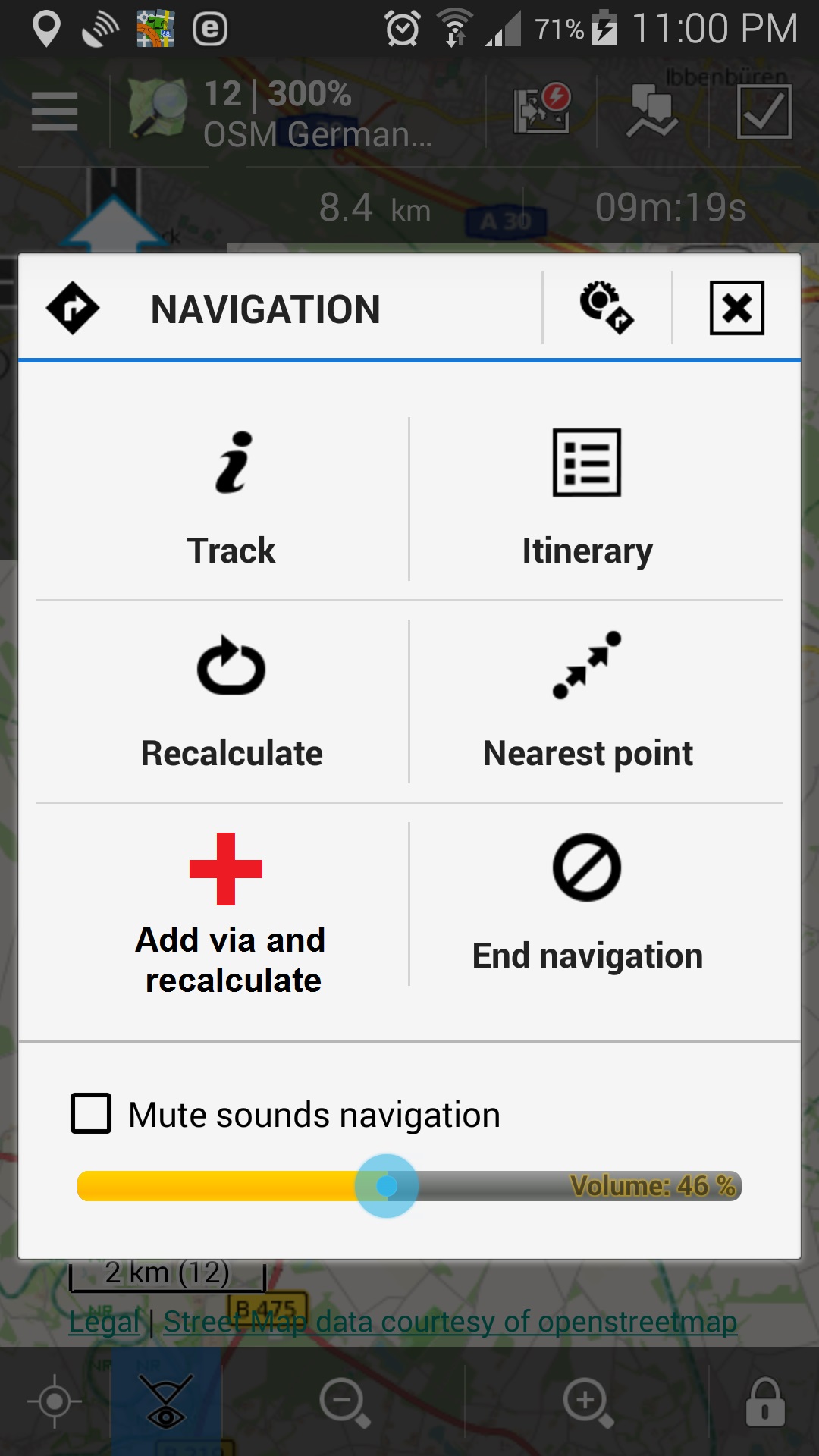819x1456 pixels.
Task: Choose Add via and recalculate
Action: click(x=230, y=913)
